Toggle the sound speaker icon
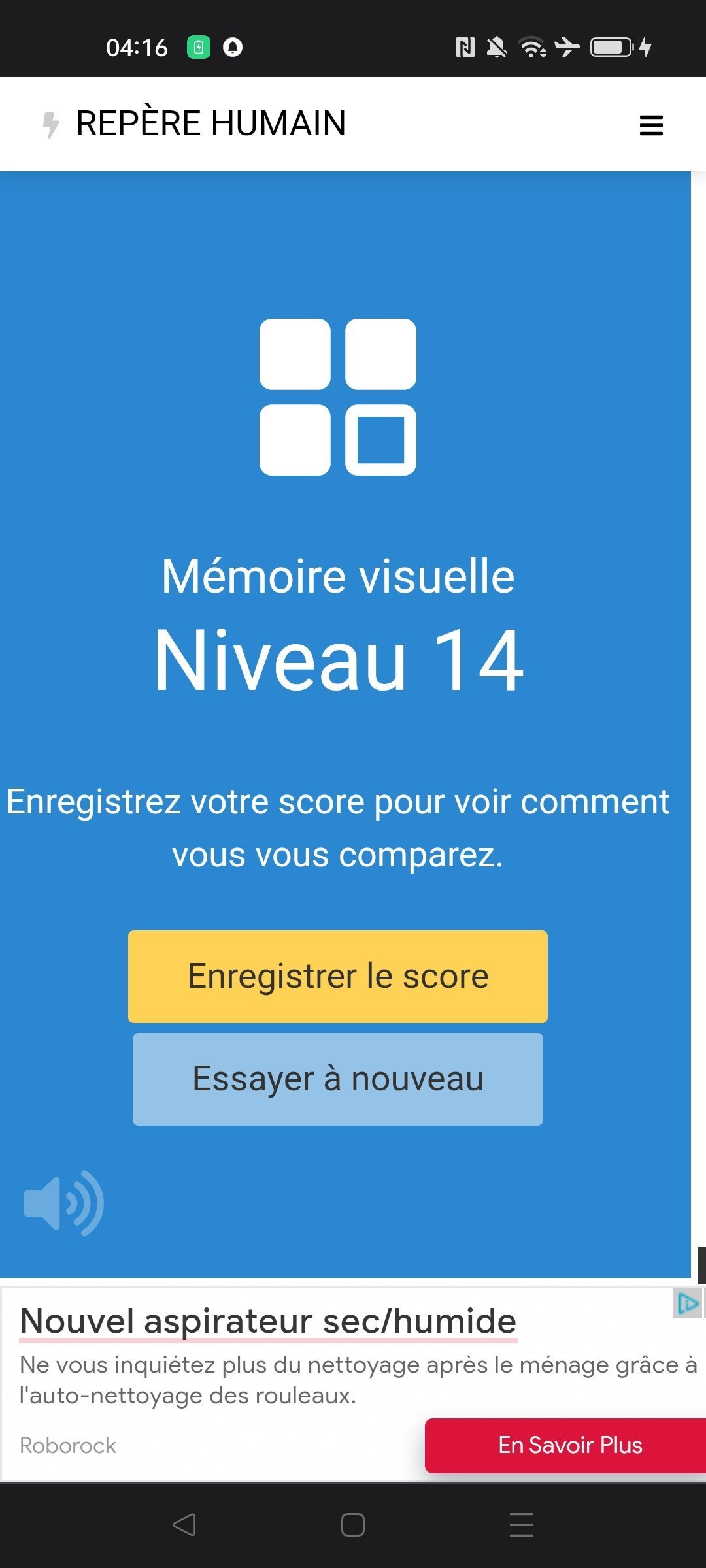Viewport: 706px width, 1568px height. click(64, 1203)
